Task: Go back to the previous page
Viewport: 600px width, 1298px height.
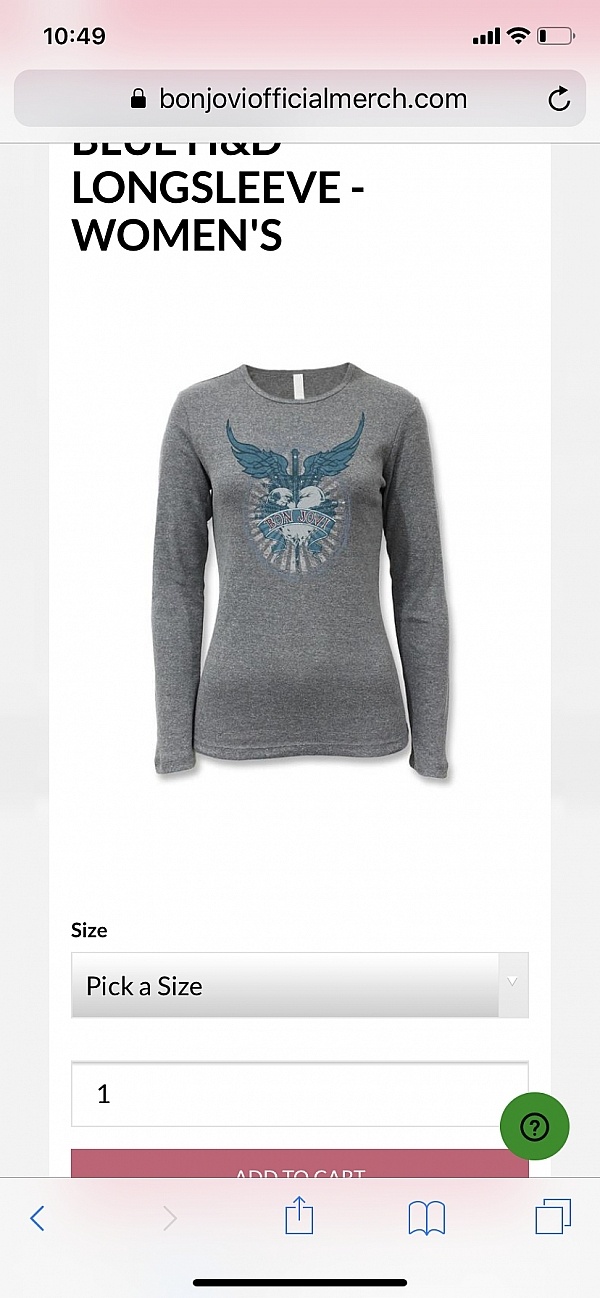Action: [37, 1218]
